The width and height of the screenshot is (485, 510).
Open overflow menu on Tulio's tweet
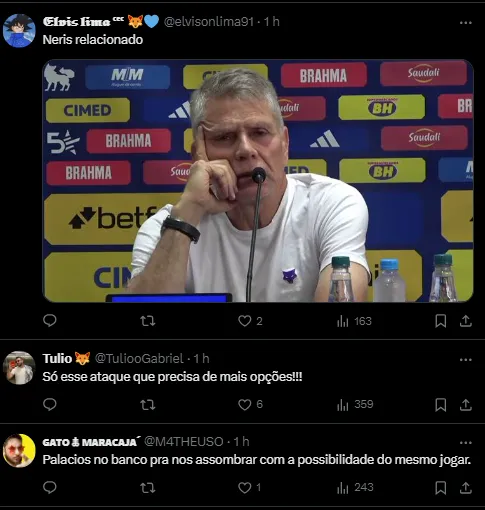coord(465,360)
